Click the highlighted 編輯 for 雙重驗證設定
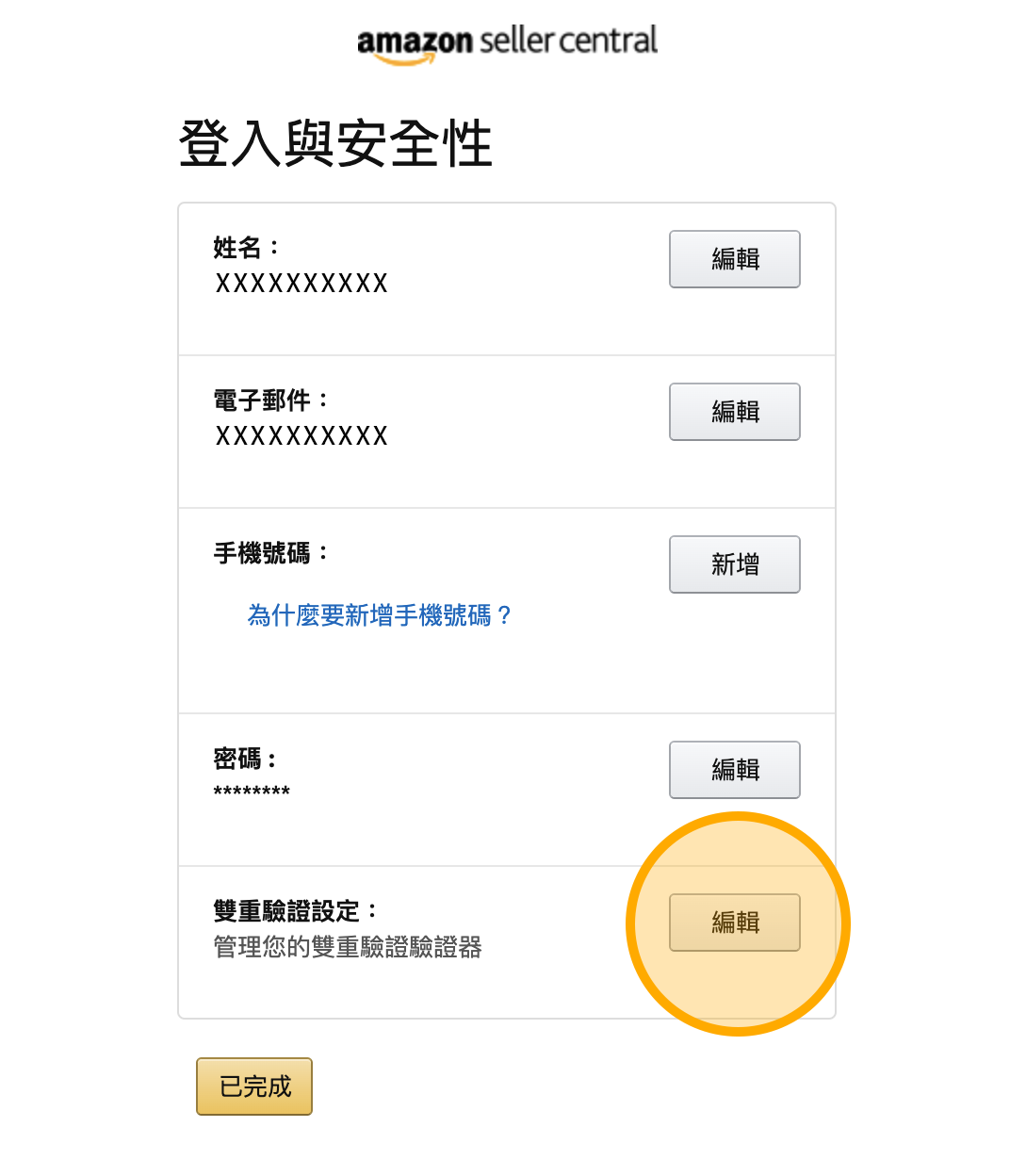The image size is (1010, 1176). [734, 923]
